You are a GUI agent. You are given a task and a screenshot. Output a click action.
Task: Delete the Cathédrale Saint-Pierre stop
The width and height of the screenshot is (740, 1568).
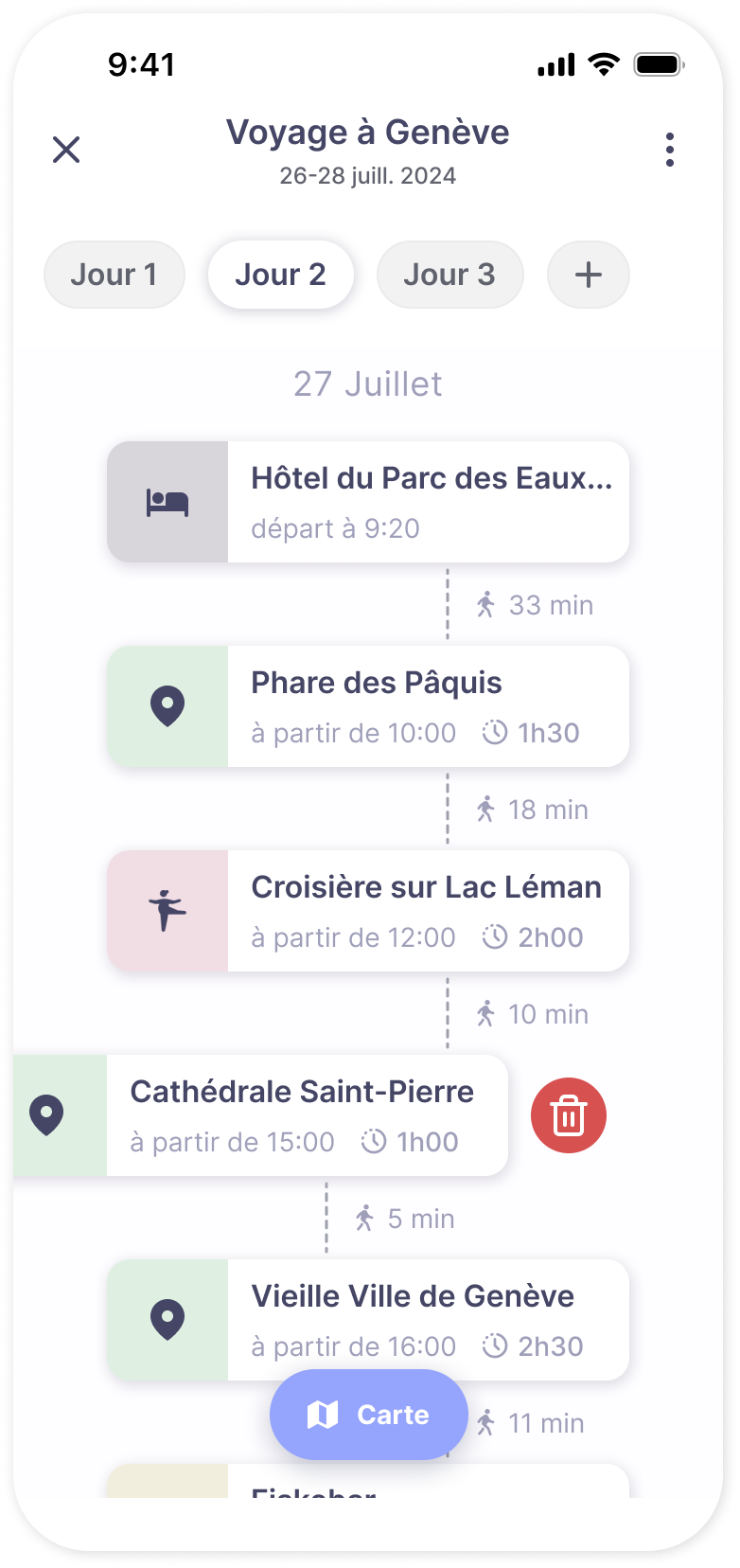tap(569, 1114)
